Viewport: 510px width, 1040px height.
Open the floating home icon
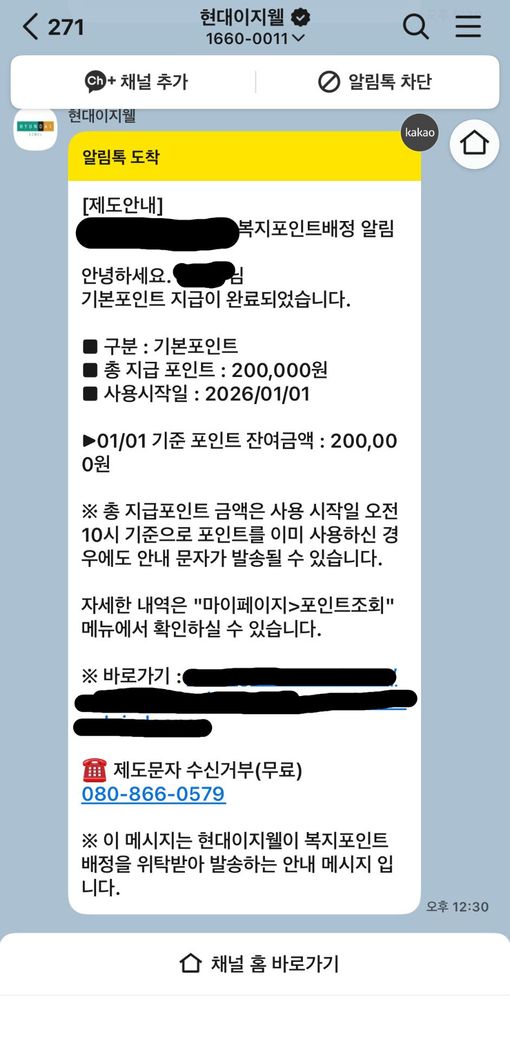pyautogui.click(x=474, y=144)
